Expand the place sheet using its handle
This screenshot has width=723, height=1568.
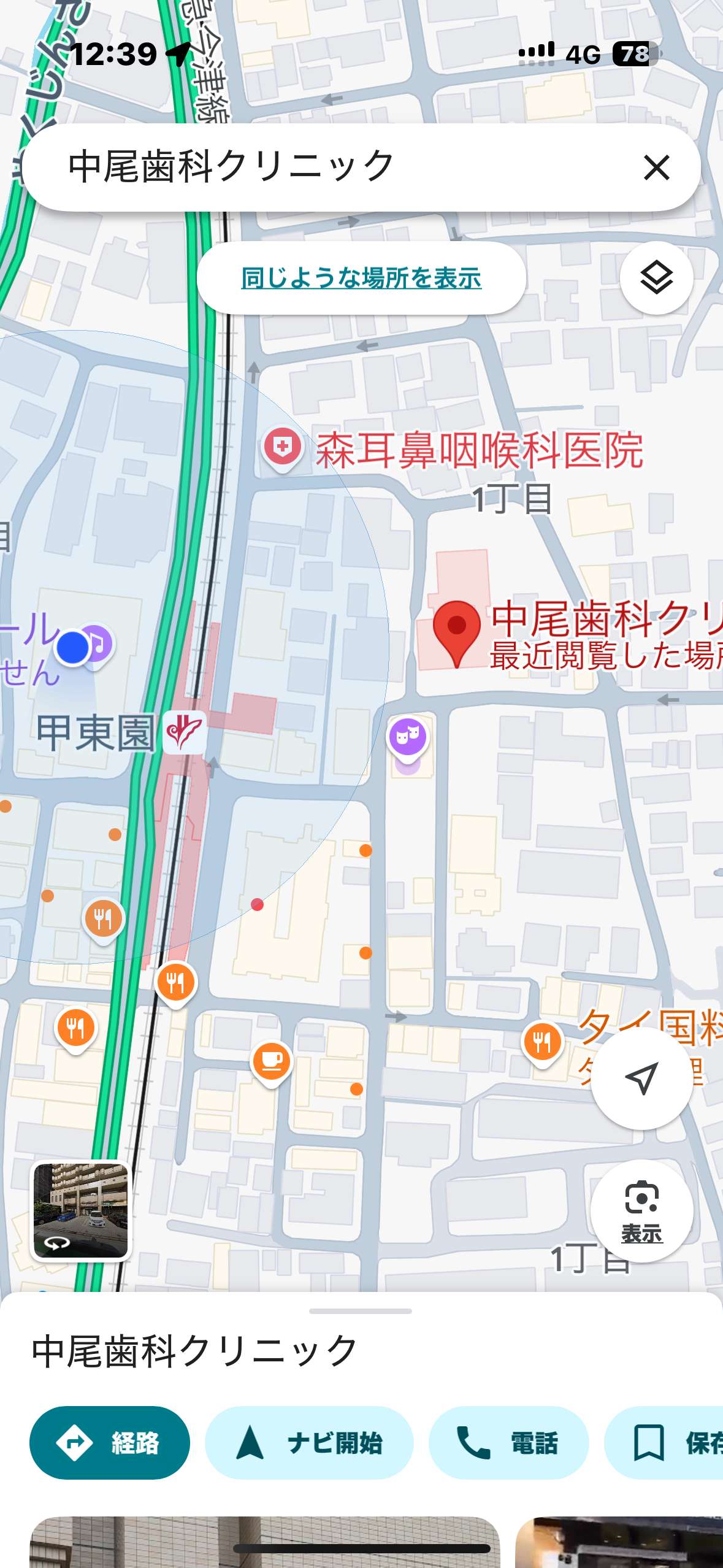tap(361, 1311)
